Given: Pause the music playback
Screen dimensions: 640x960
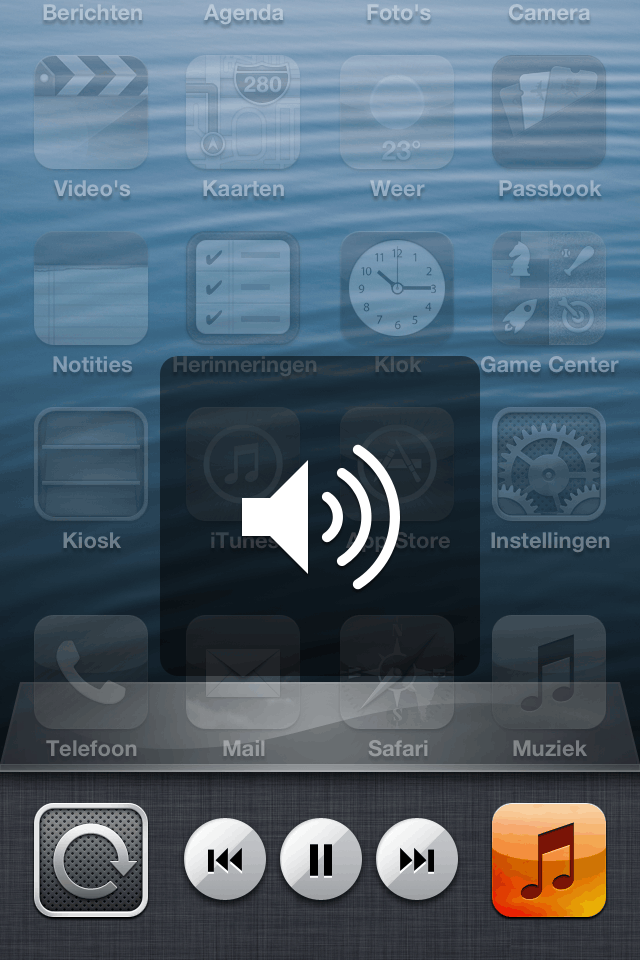Looking at the screenshot, I should tap(321, 860).
